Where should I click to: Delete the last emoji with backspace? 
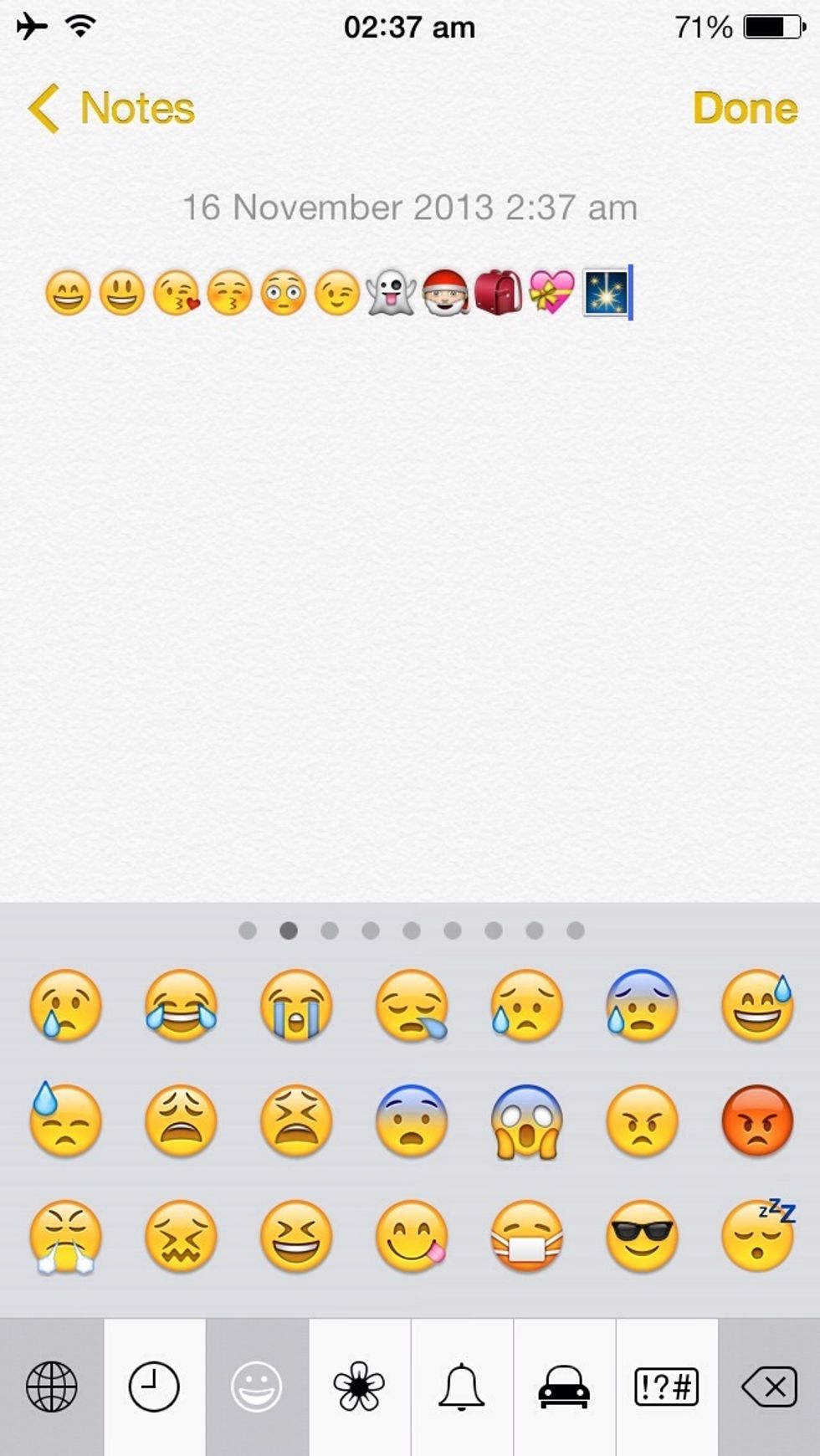769,1387
